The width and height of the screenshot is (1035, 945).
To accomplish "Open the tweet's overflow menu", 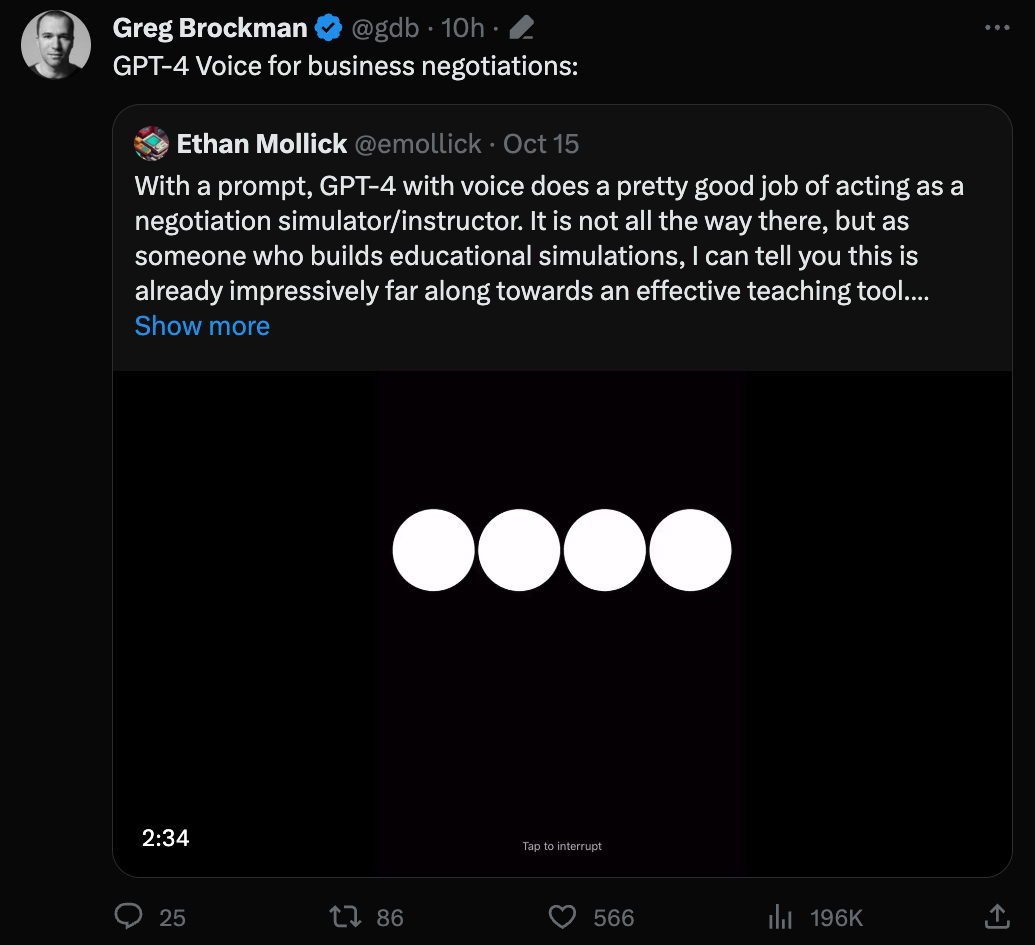I will coord(997,28).
